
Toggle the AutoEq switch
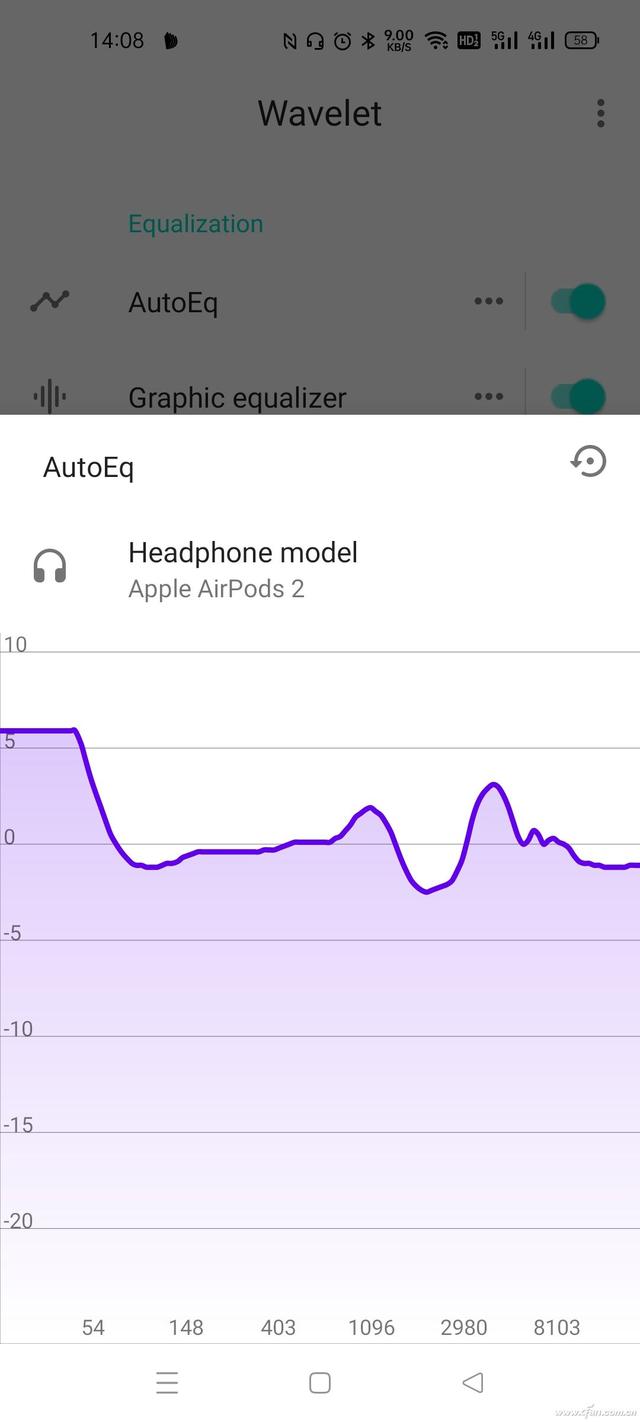pos(579,301)
